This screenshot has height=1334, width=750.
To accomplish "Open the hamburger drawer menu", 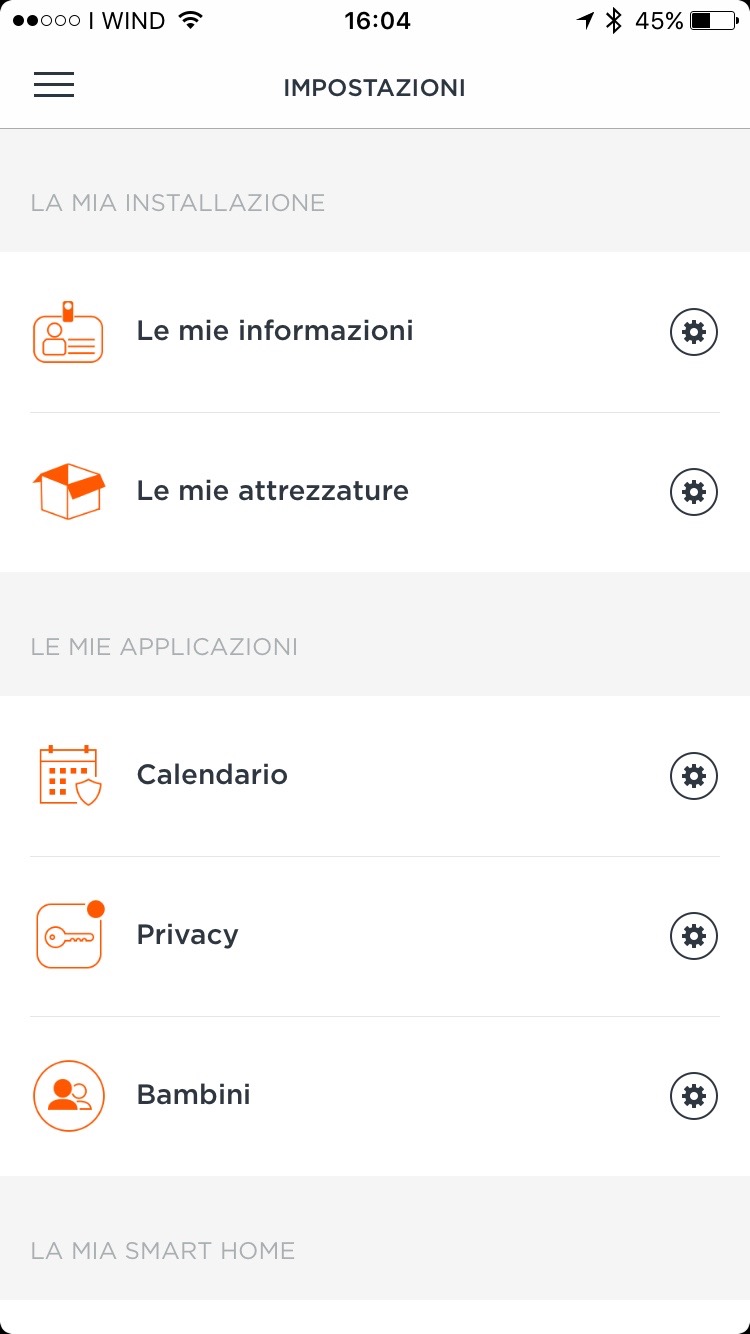I will coord(54,86).
